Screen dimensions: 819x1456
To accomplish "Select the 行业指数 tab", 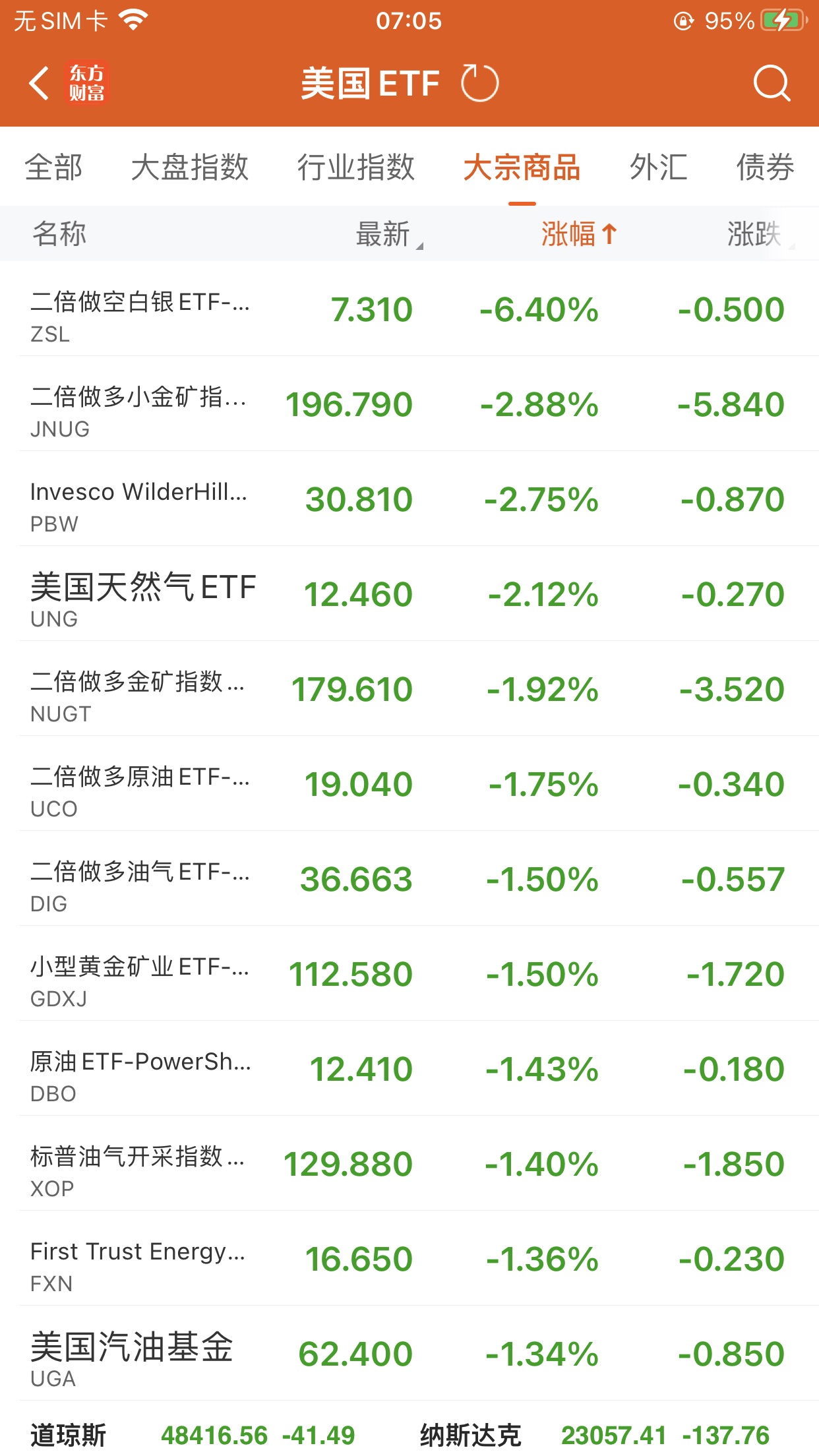I will click(x=355, y=167).
